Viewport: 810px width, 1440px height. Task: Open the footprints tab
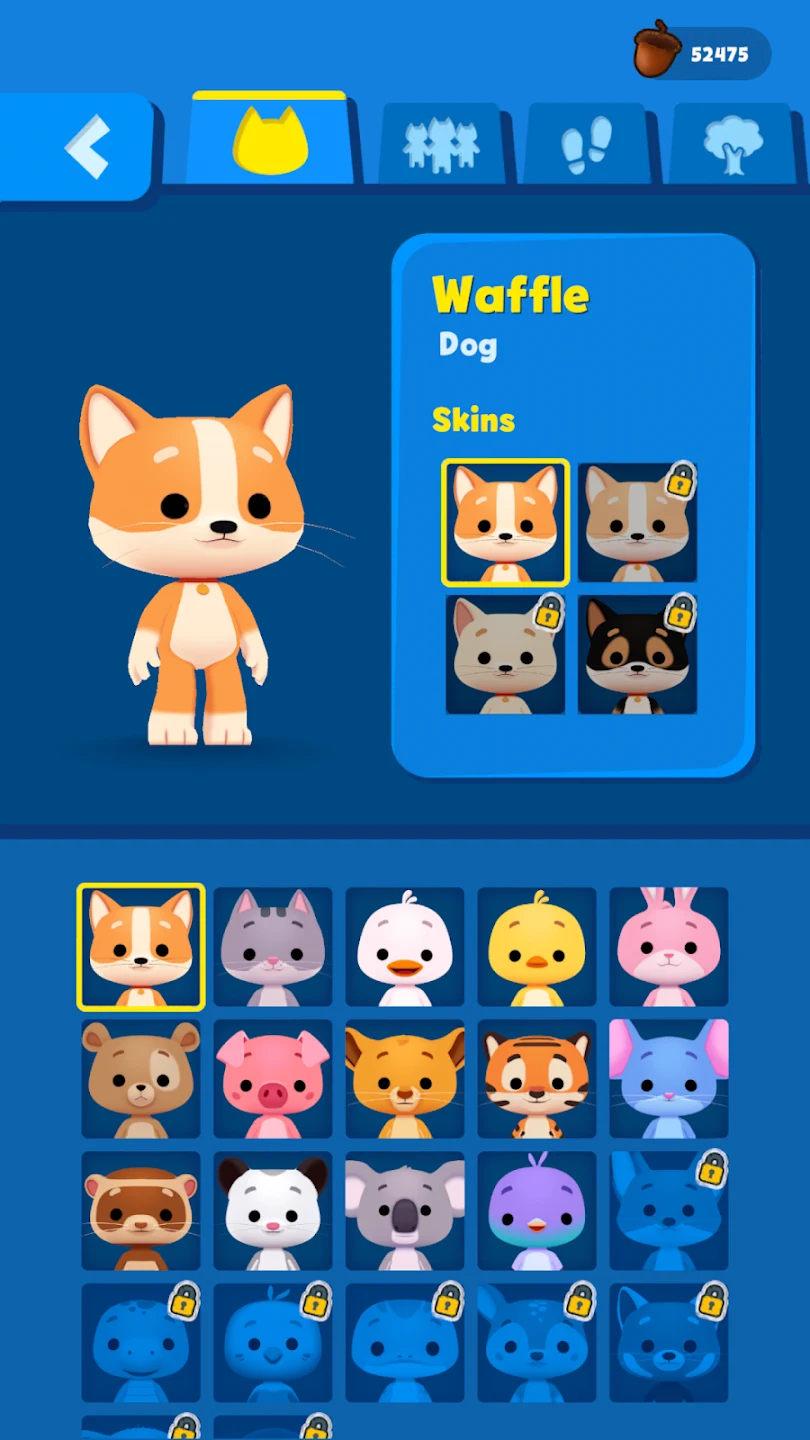(x=587, y=143)
